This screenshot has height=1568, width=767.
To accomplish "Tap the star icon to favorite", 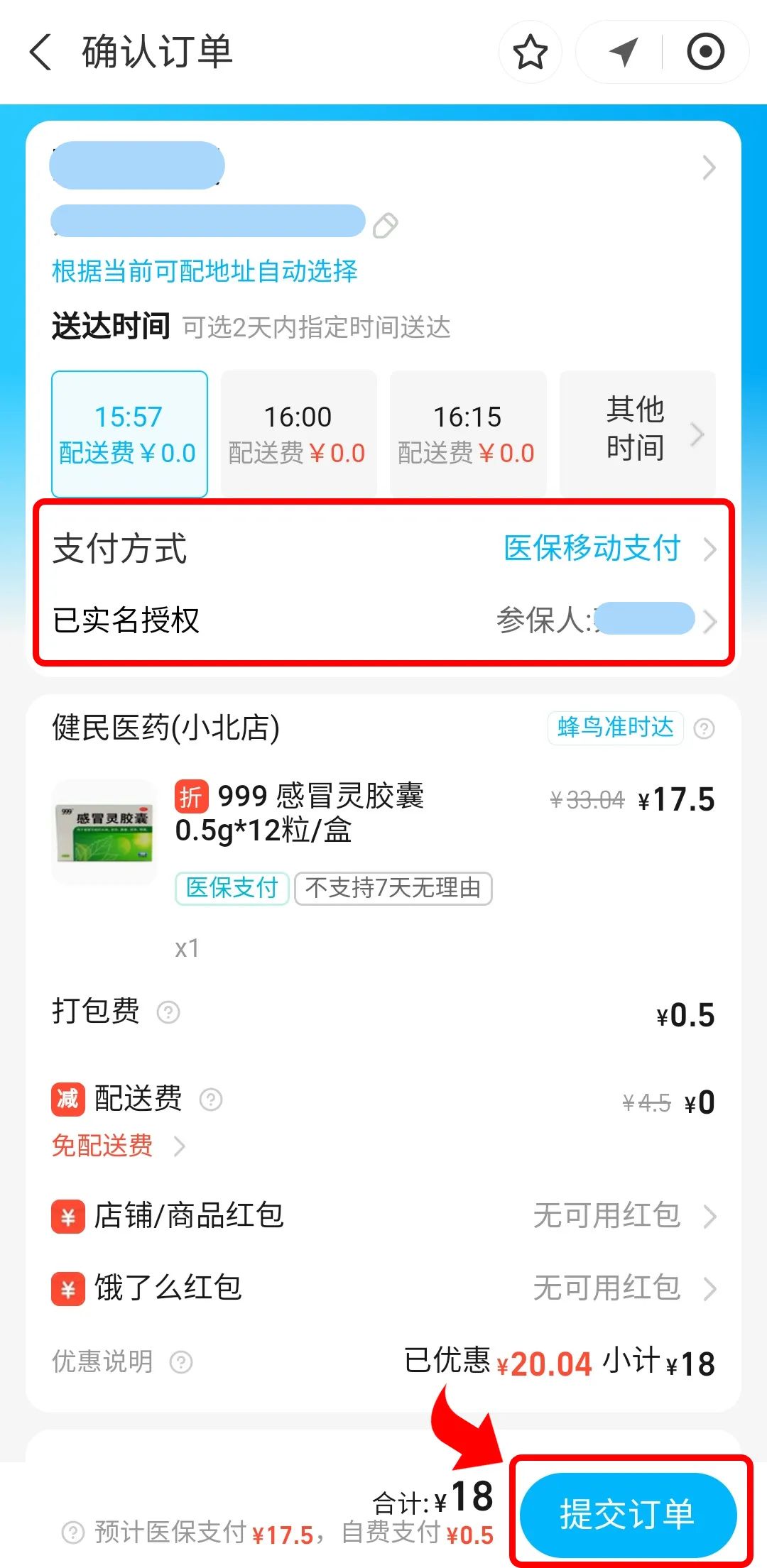I will click(x=529, y=52).
